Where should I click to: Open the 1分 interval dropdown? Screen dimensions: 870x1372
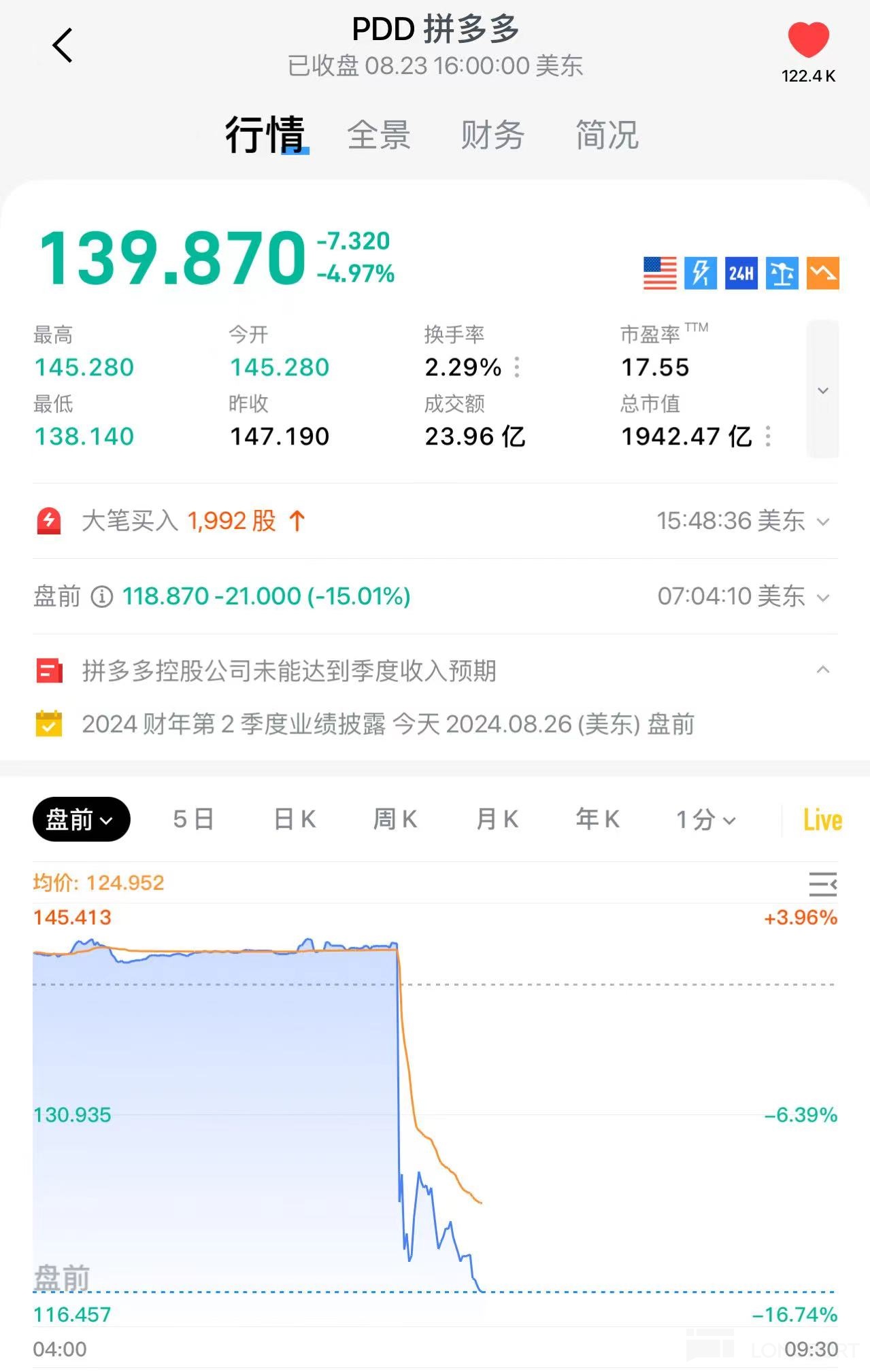(705, 820)
